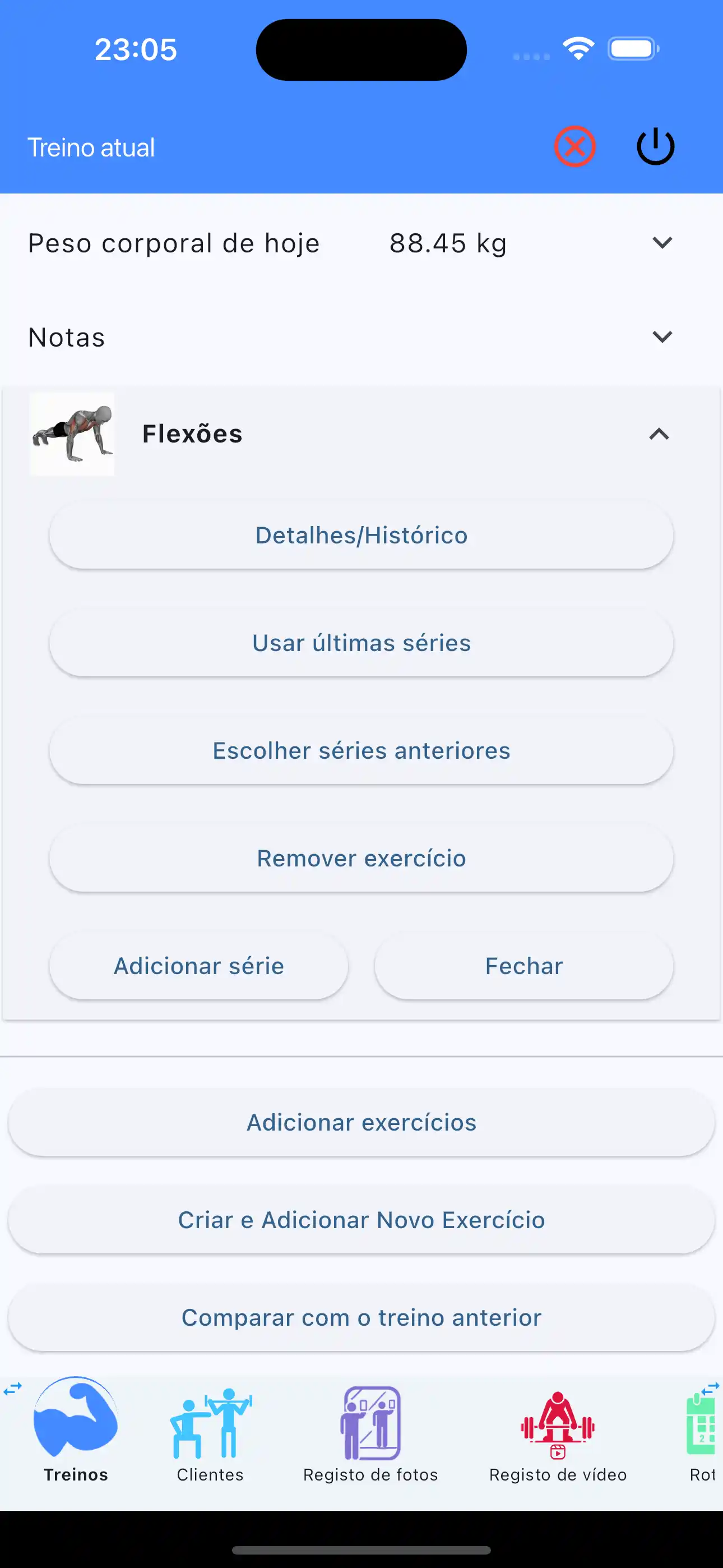Open the Registo de vídeo lifting icon
Viewport: 723px width, 1568px height.
(x=558, y=1424)
